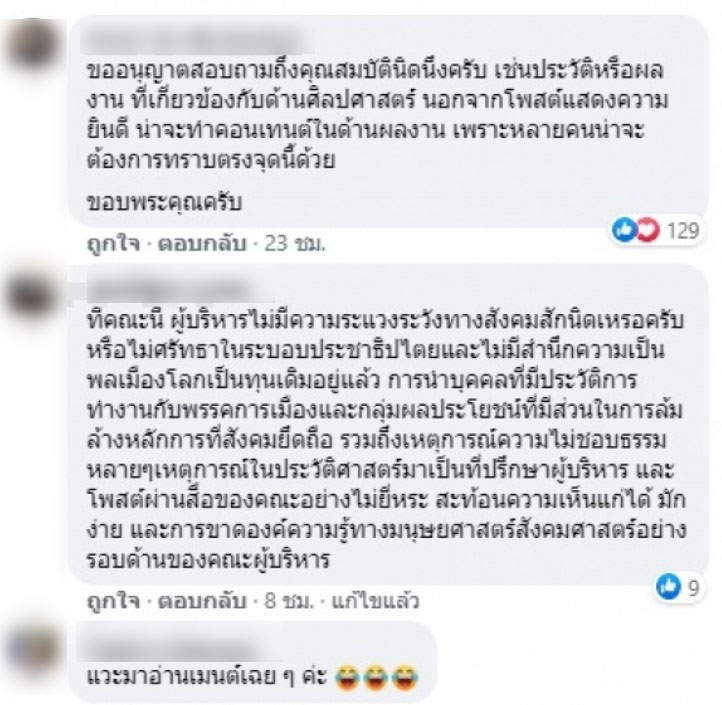Like the comment posted 23 ชม. ago
This screenshot has height=705, width=722.
pos(105,243)
